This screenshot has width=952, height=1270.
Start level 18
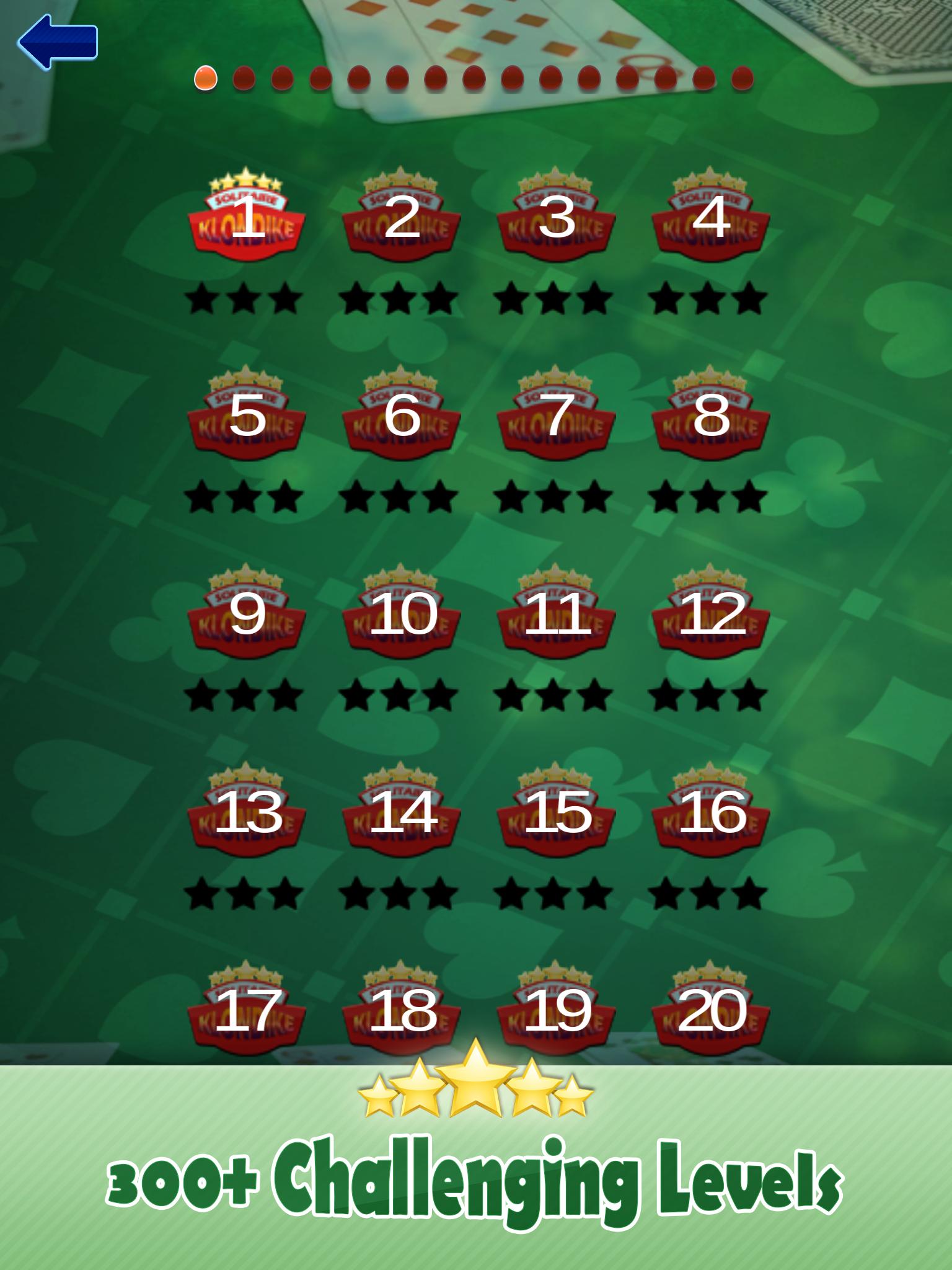401,1011
